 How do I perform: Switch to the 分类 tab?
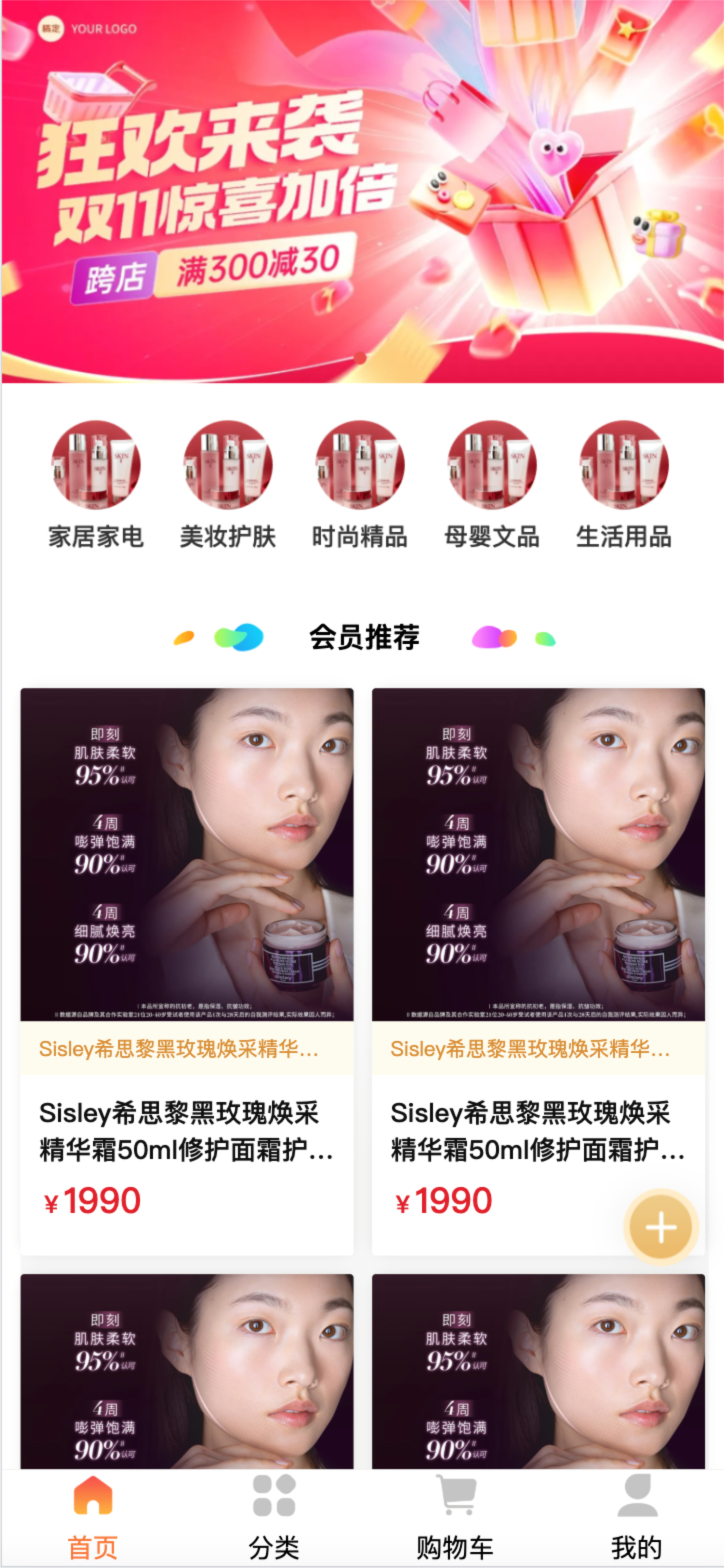click(274, 1517)
